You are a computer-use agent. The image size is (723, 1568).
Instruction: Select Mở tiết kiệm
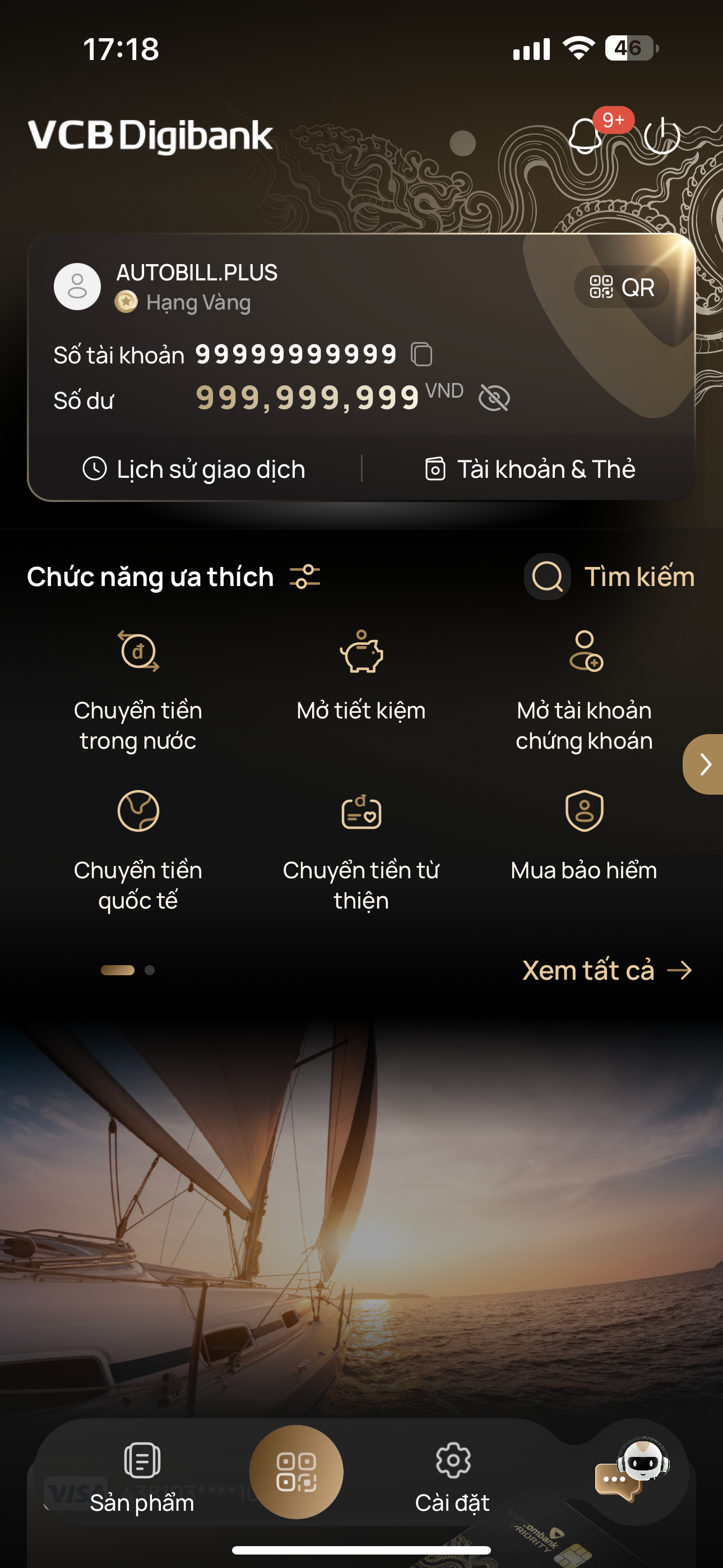(361, 677)
